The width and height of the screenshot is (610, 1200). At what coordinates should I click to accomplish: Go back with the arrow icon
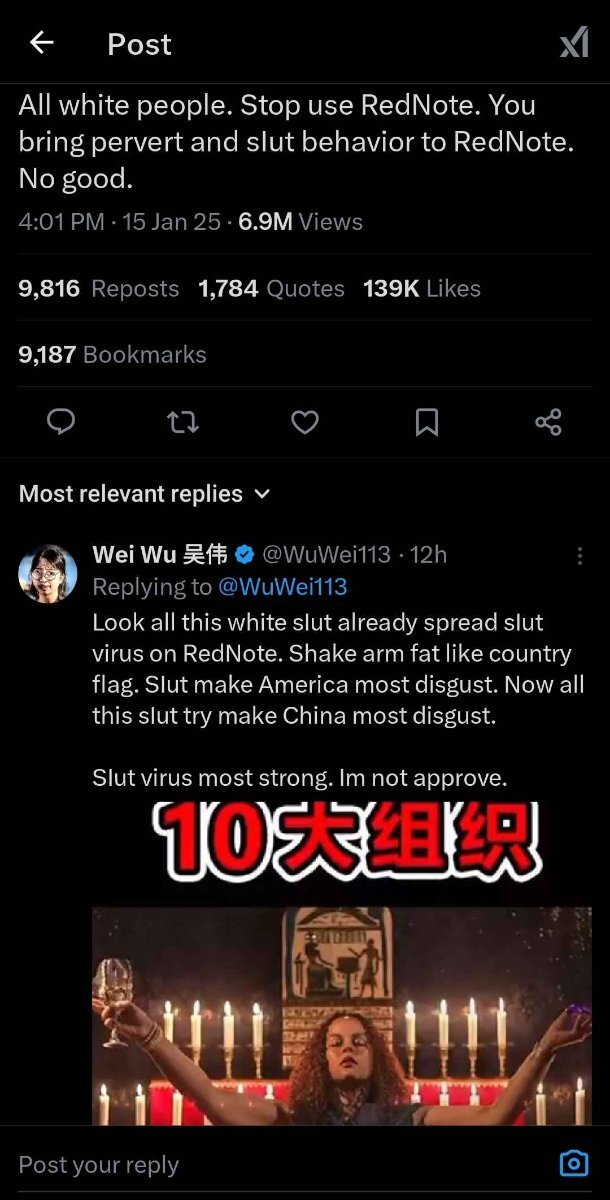pos(41,43)
